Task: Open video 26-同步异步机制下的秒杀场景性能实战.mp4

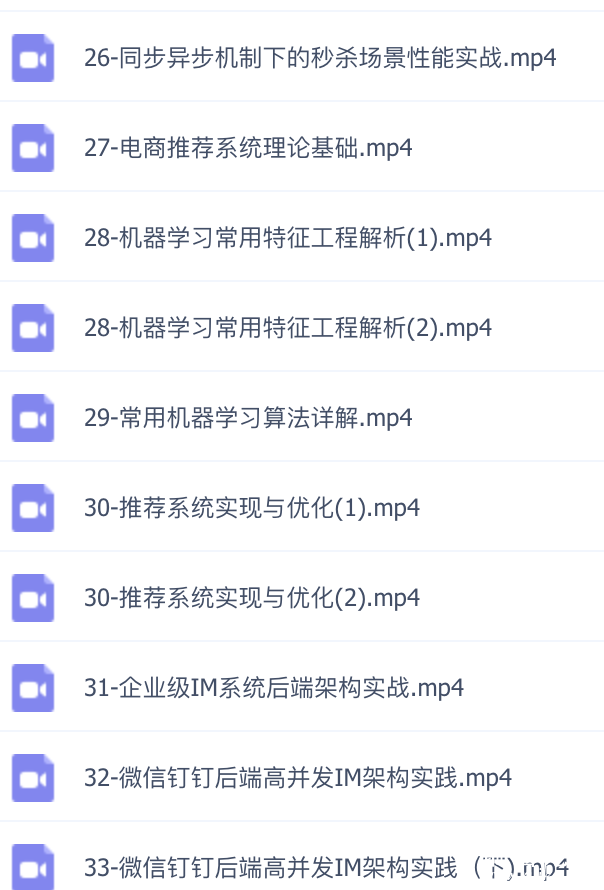Action: [x=320, y=58]
